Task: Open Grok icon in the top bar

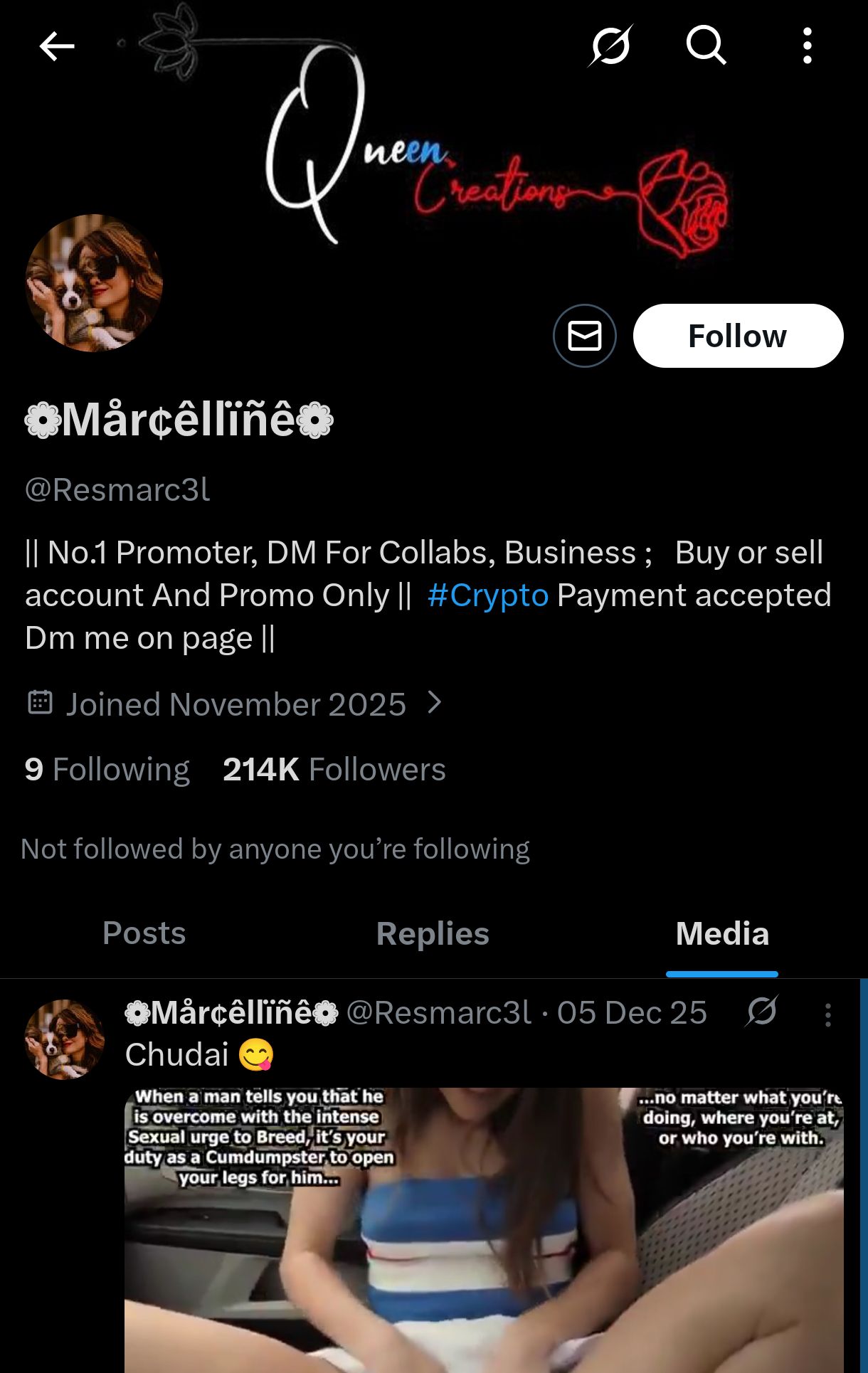Action: [610, 47]
